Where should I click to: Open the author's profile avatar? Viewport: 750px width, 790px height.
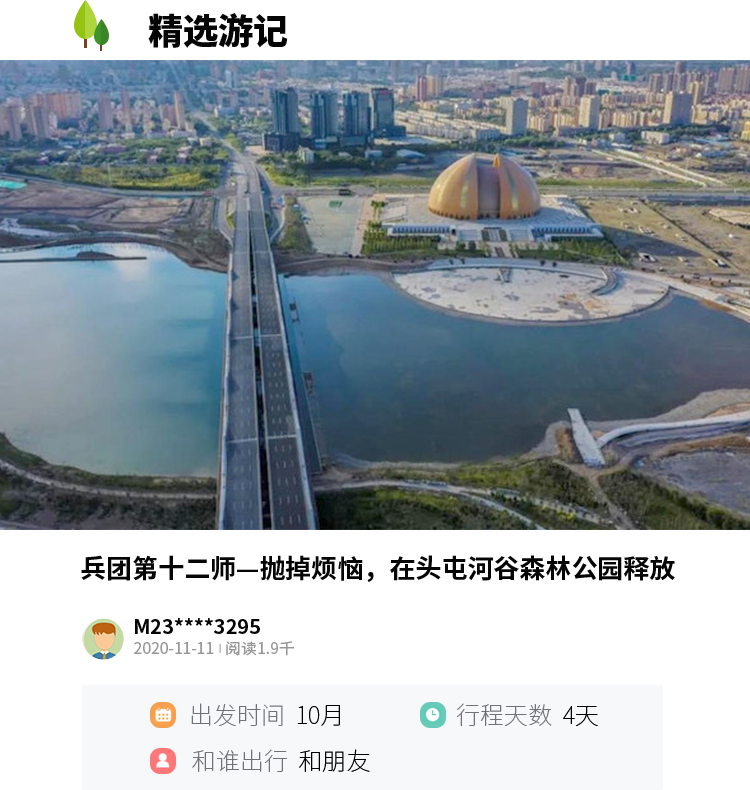(104, 639)
